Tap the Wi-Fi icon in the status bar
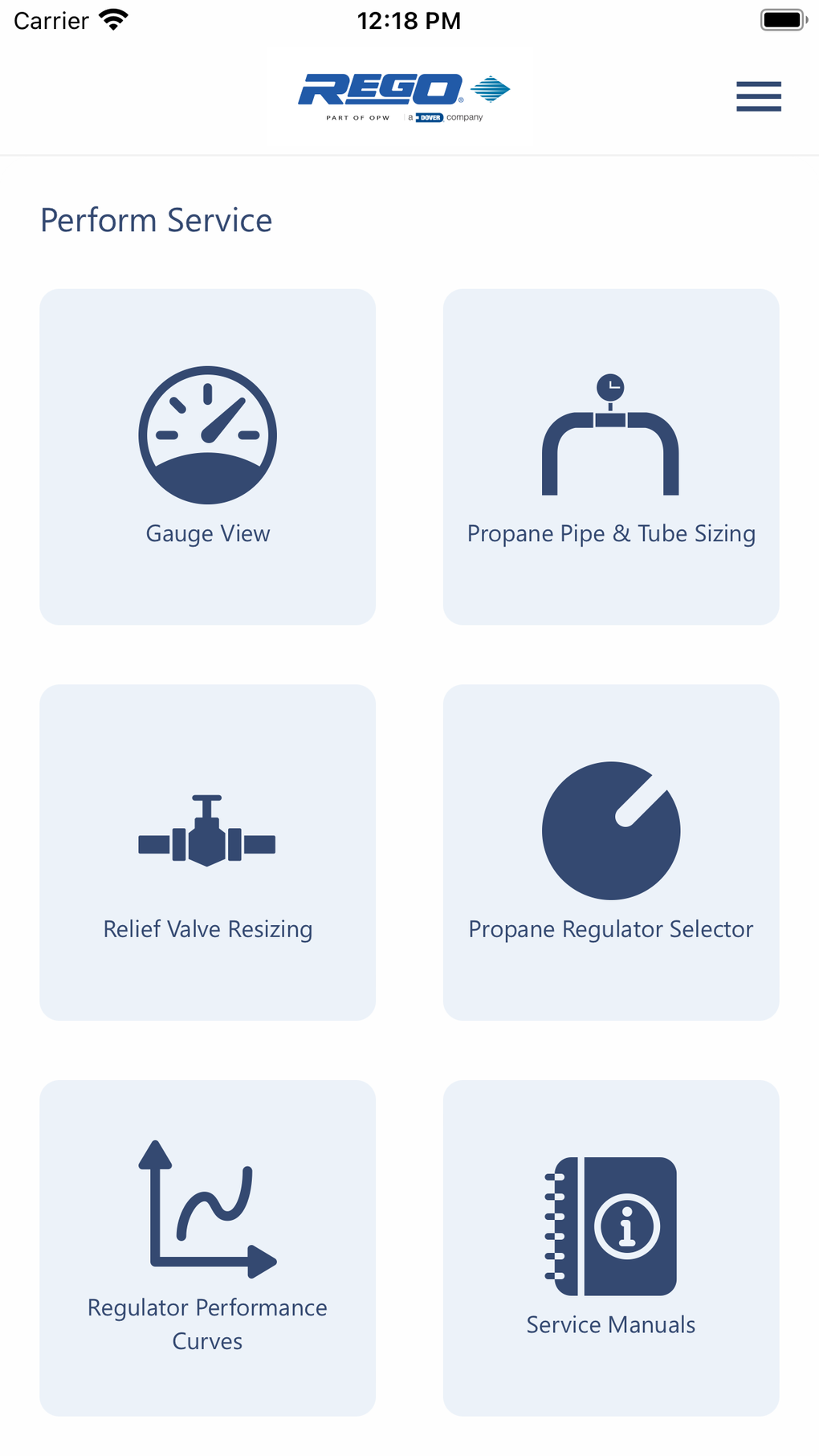This screenshot has width=819, height=1456. pyautogui.click(x=114, y=19)
